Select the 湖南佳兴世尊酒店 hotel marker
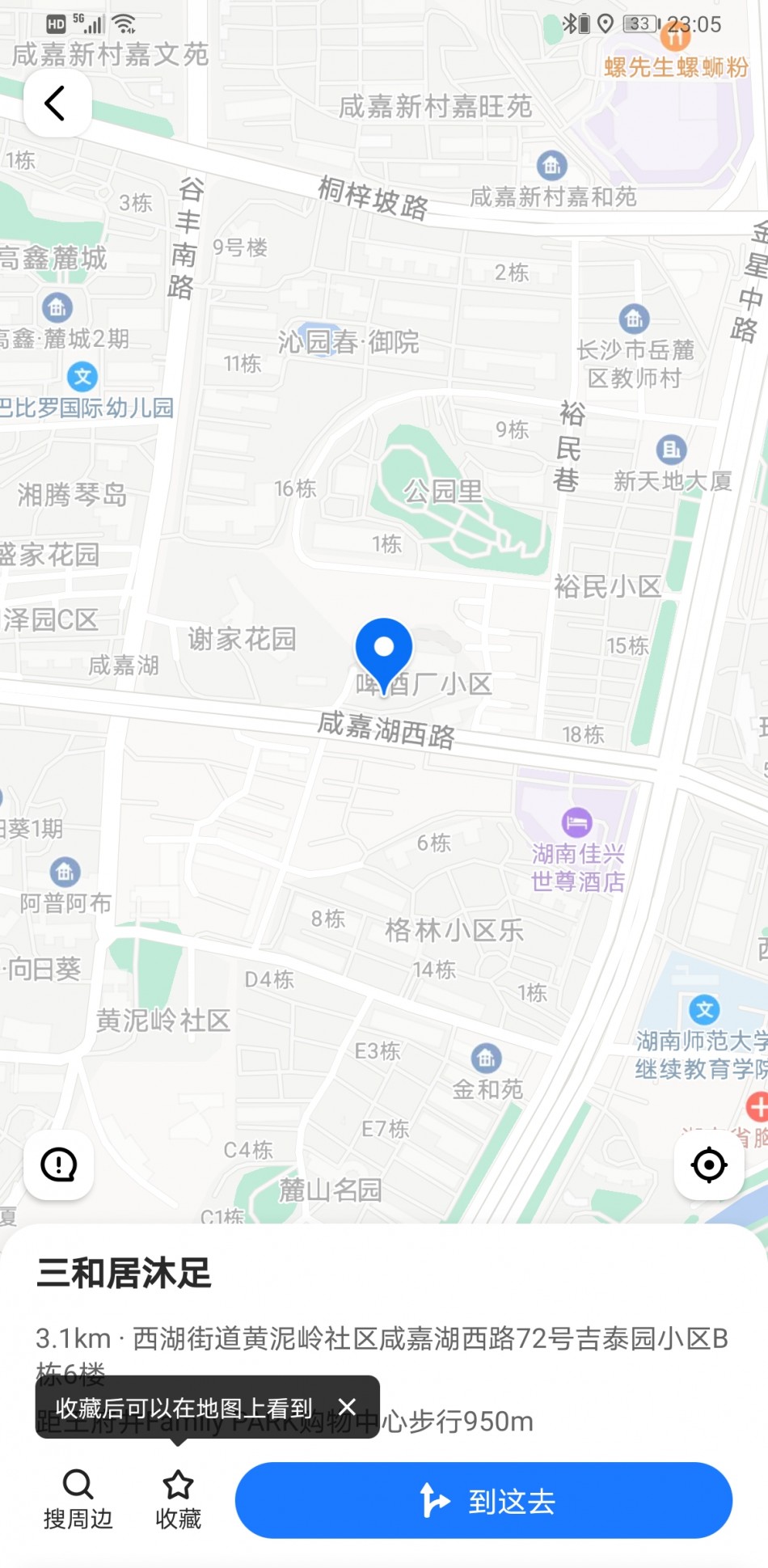Viewport: 768px width, 1568px height. pyautogui.click(x=576, y=823)
